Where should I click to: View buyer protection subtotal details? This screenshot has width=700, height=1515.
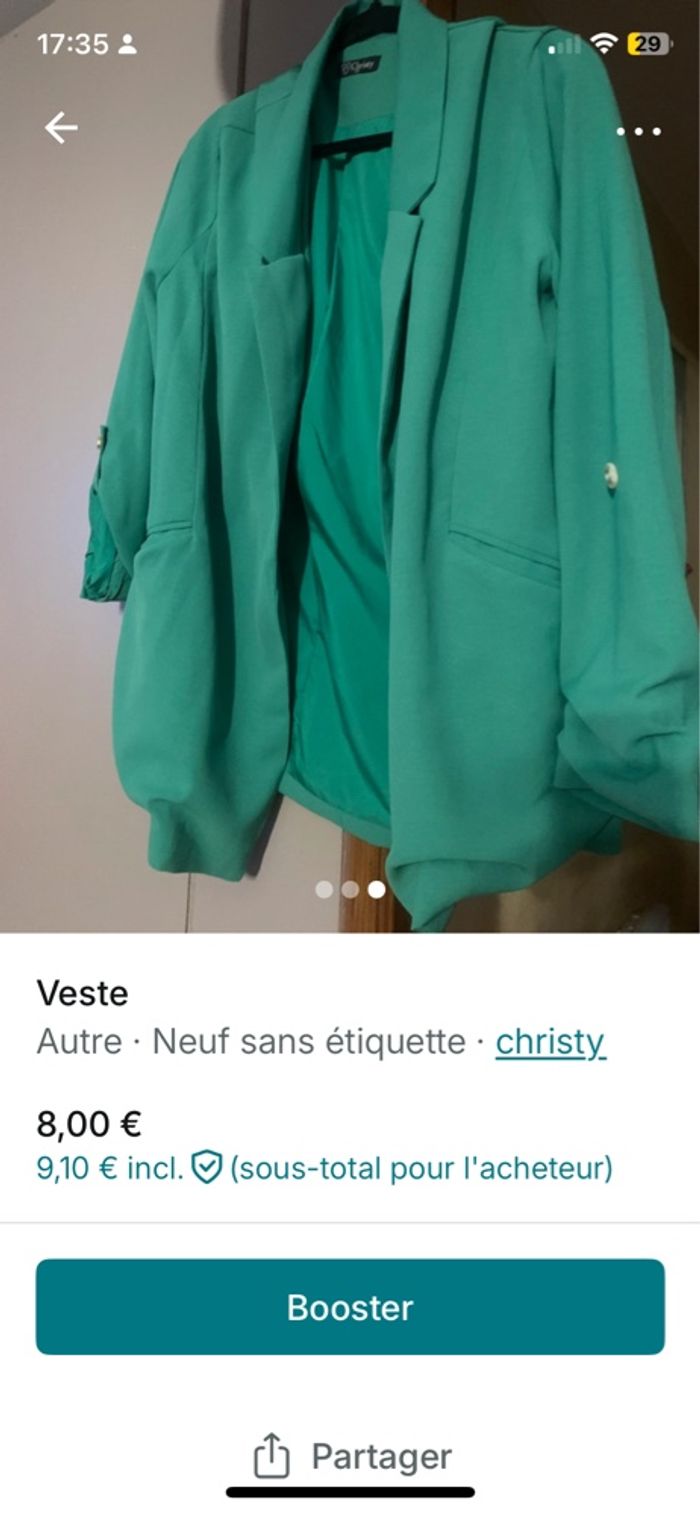(324, 1168)
